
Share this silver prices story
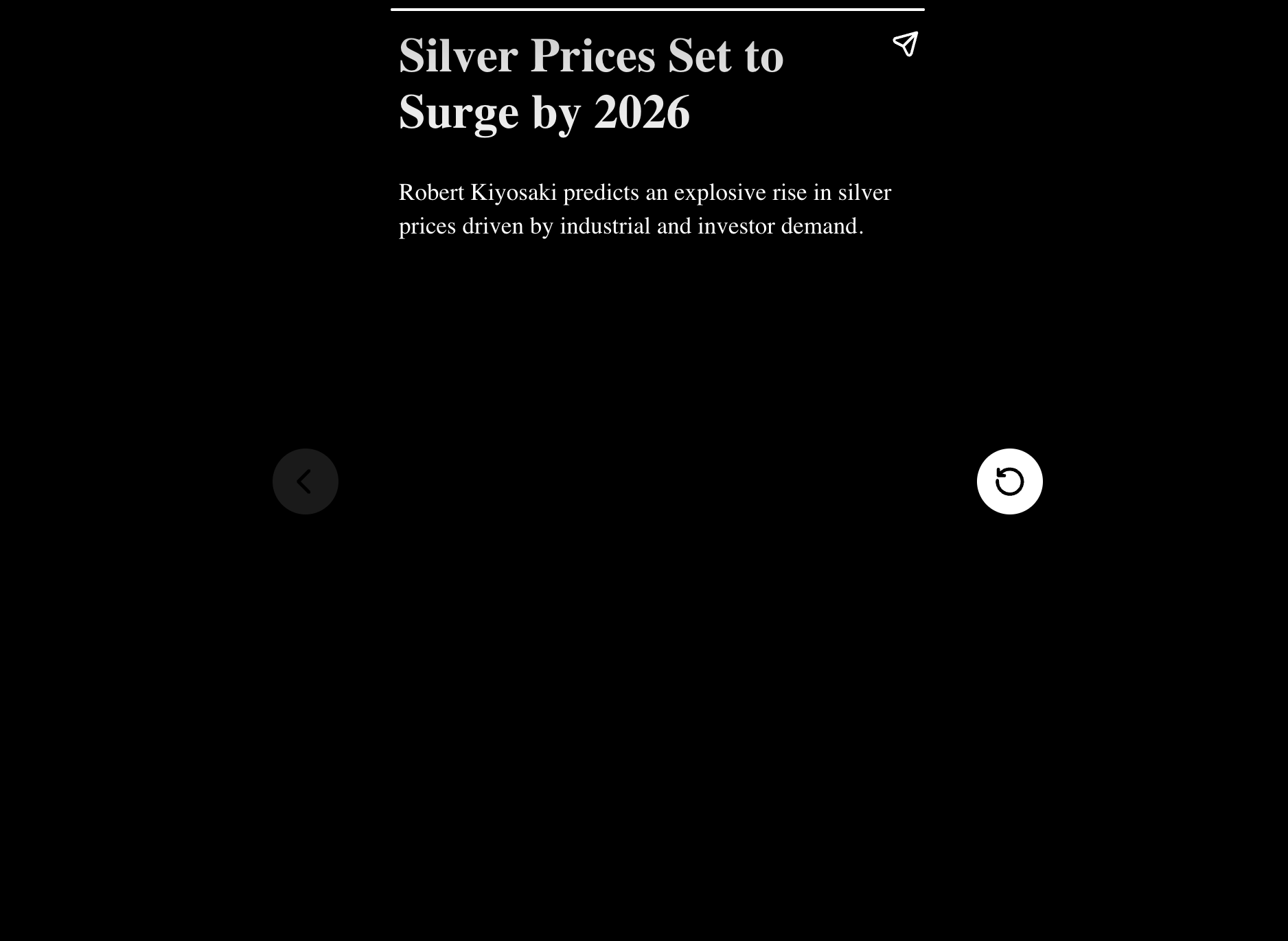(905, 45)
